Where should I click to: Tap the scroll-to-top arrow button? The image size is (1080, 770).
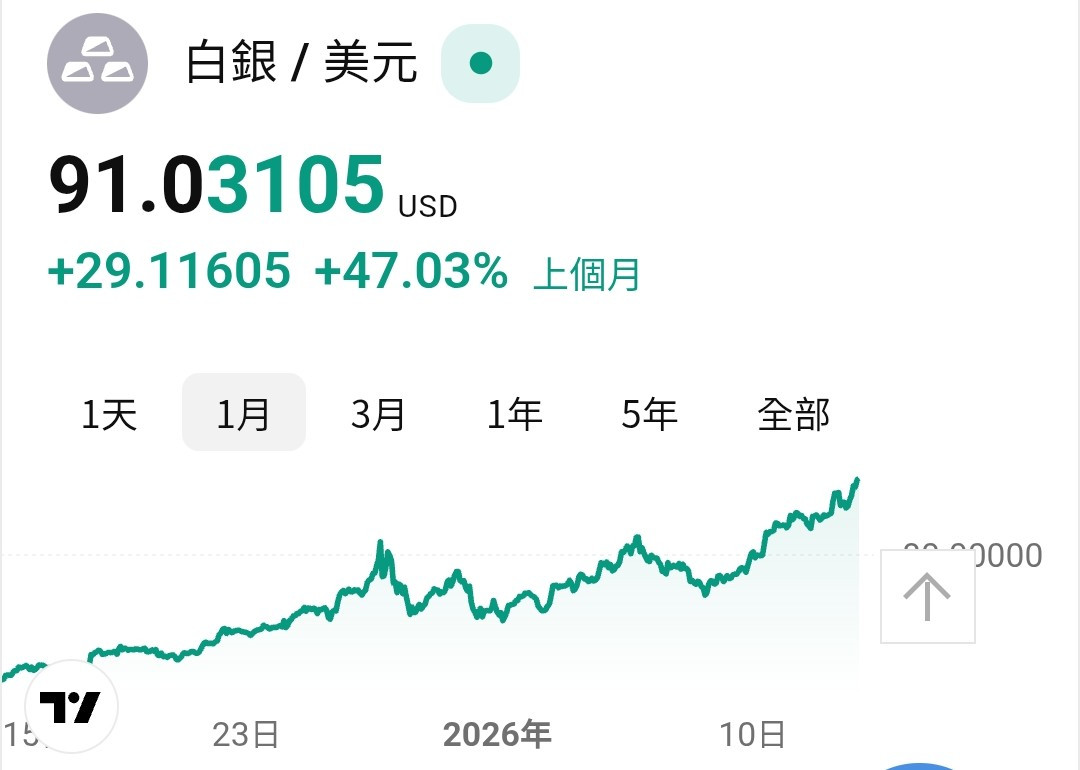click(927, 596)
